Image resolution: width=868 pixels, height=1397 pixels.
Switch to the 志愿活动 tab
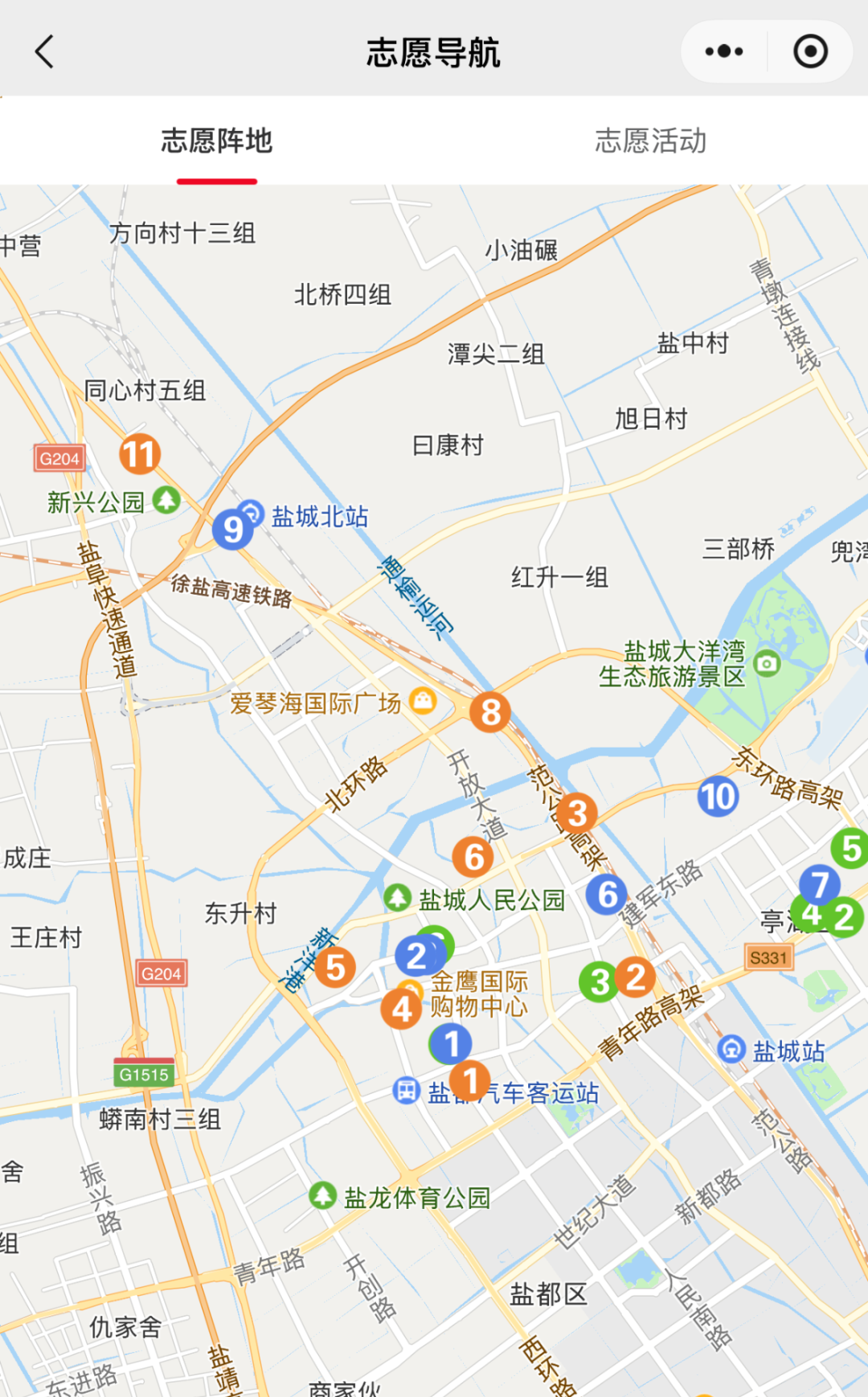(x=650, y=141)
